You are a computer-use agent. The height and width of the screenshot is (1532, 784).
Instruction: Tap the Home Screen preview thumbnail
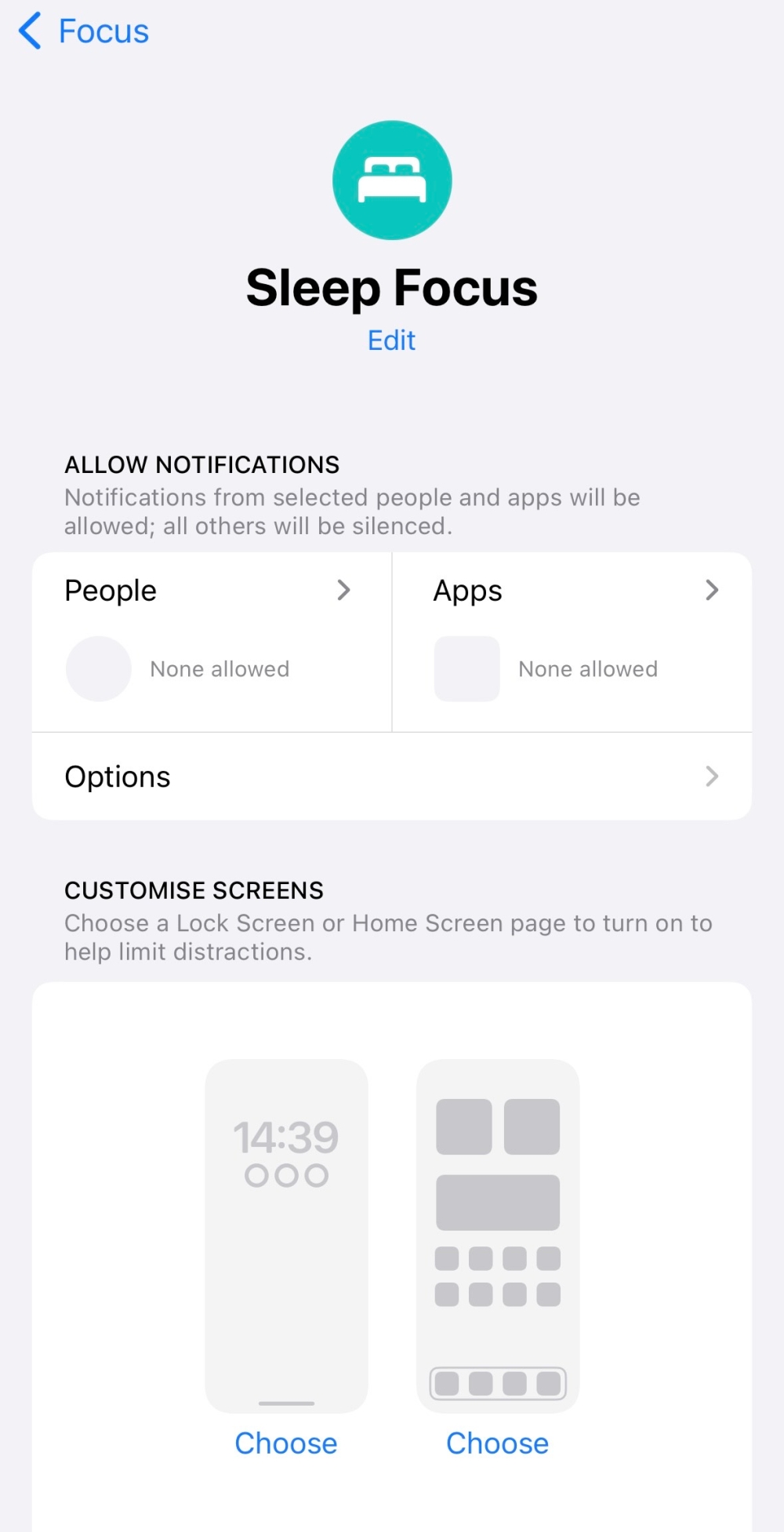497,1235
